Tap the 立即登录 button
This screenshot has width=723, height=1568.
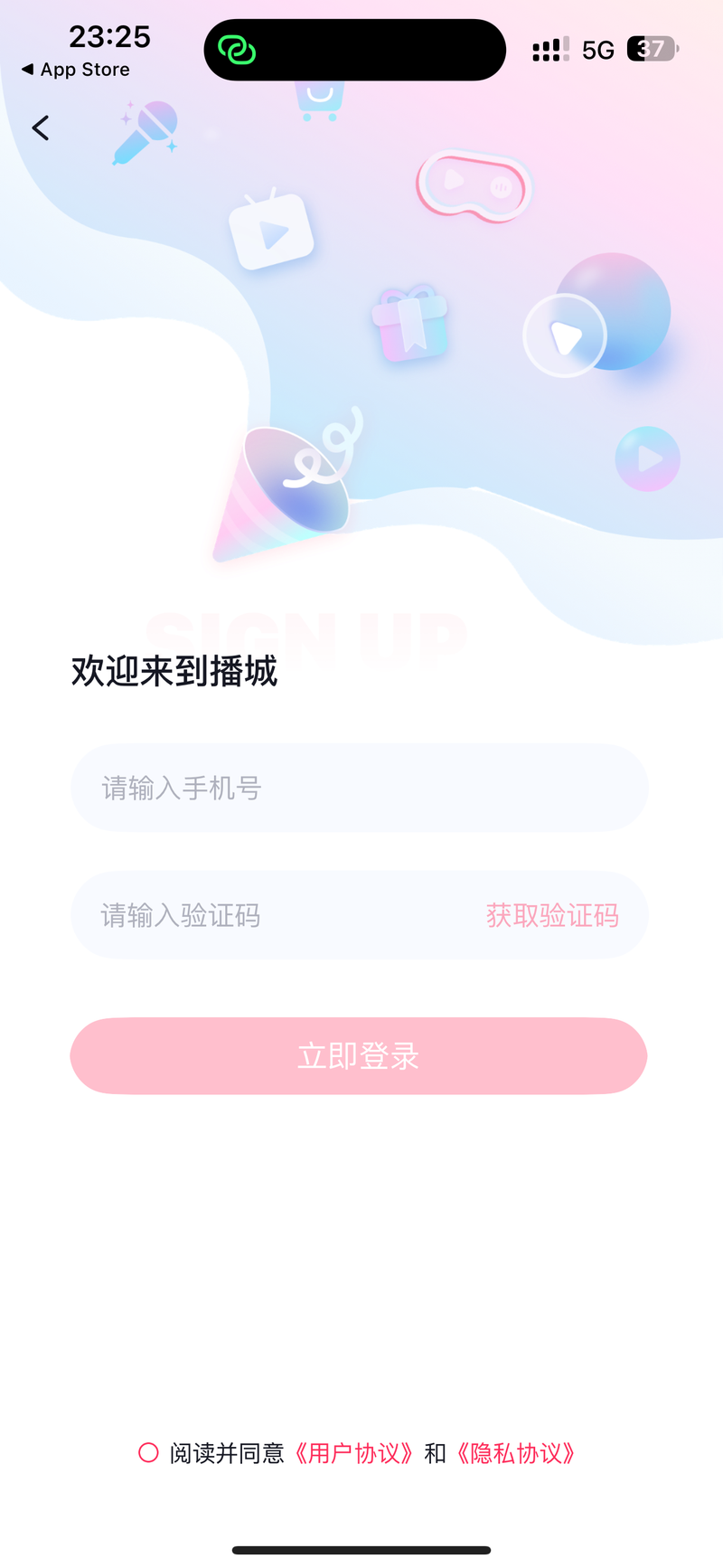click(359, 1056)
